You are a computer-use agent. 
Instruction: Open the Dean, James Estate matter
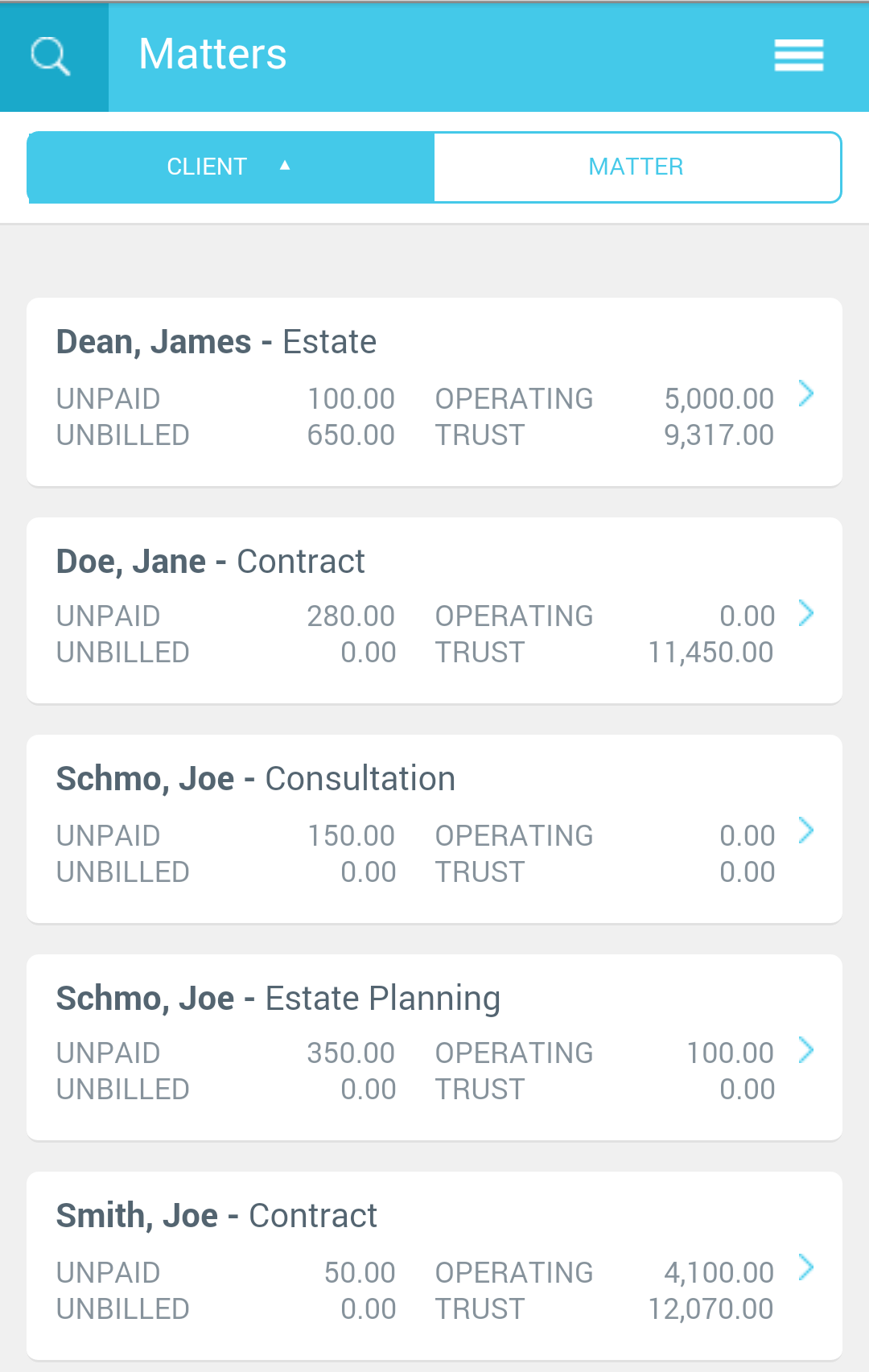point(434,392)
